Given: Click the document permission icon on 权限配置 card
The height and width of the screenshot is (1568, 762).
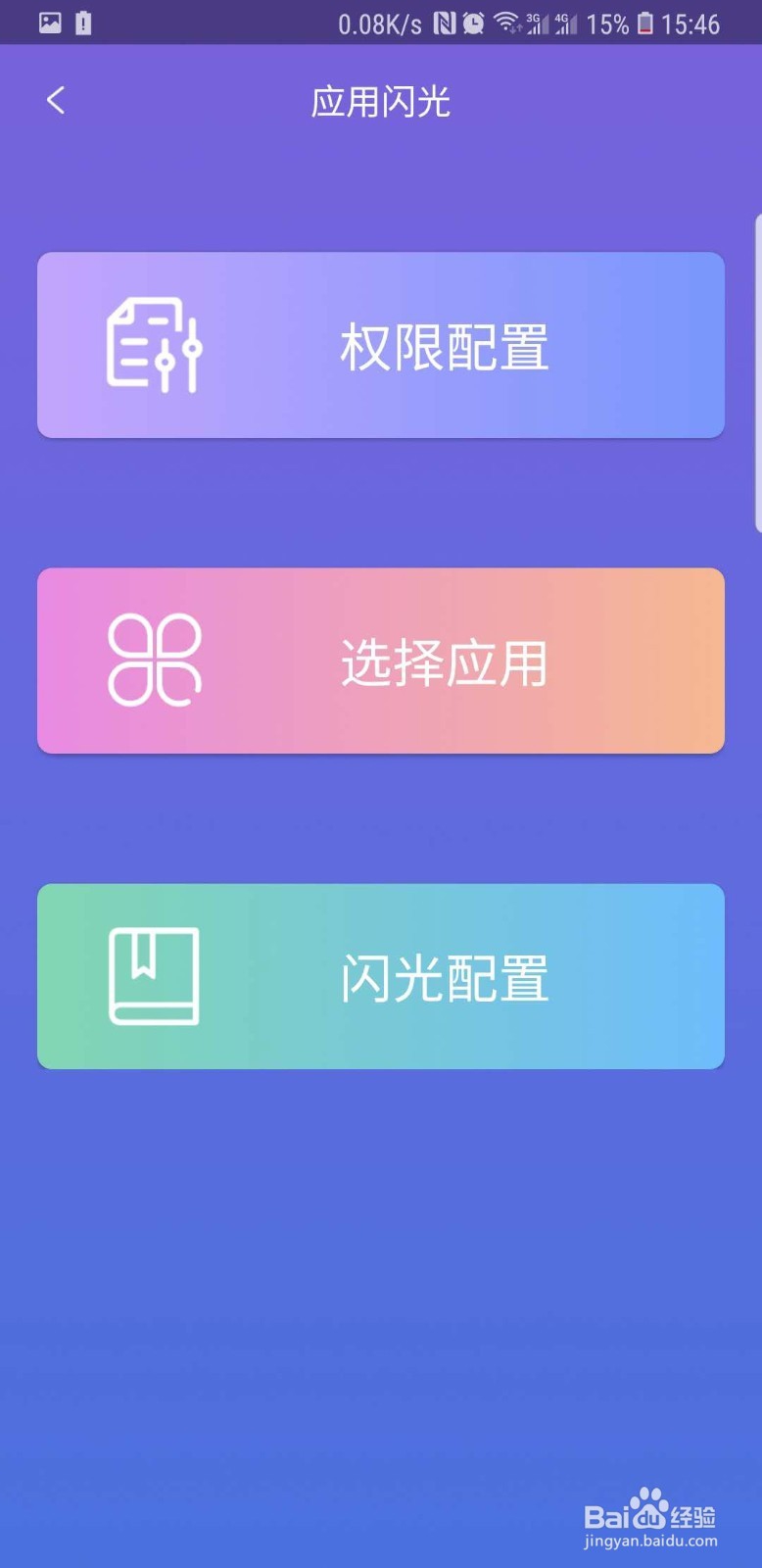Looking at the screenshot, I should click(x=152, y=345).
